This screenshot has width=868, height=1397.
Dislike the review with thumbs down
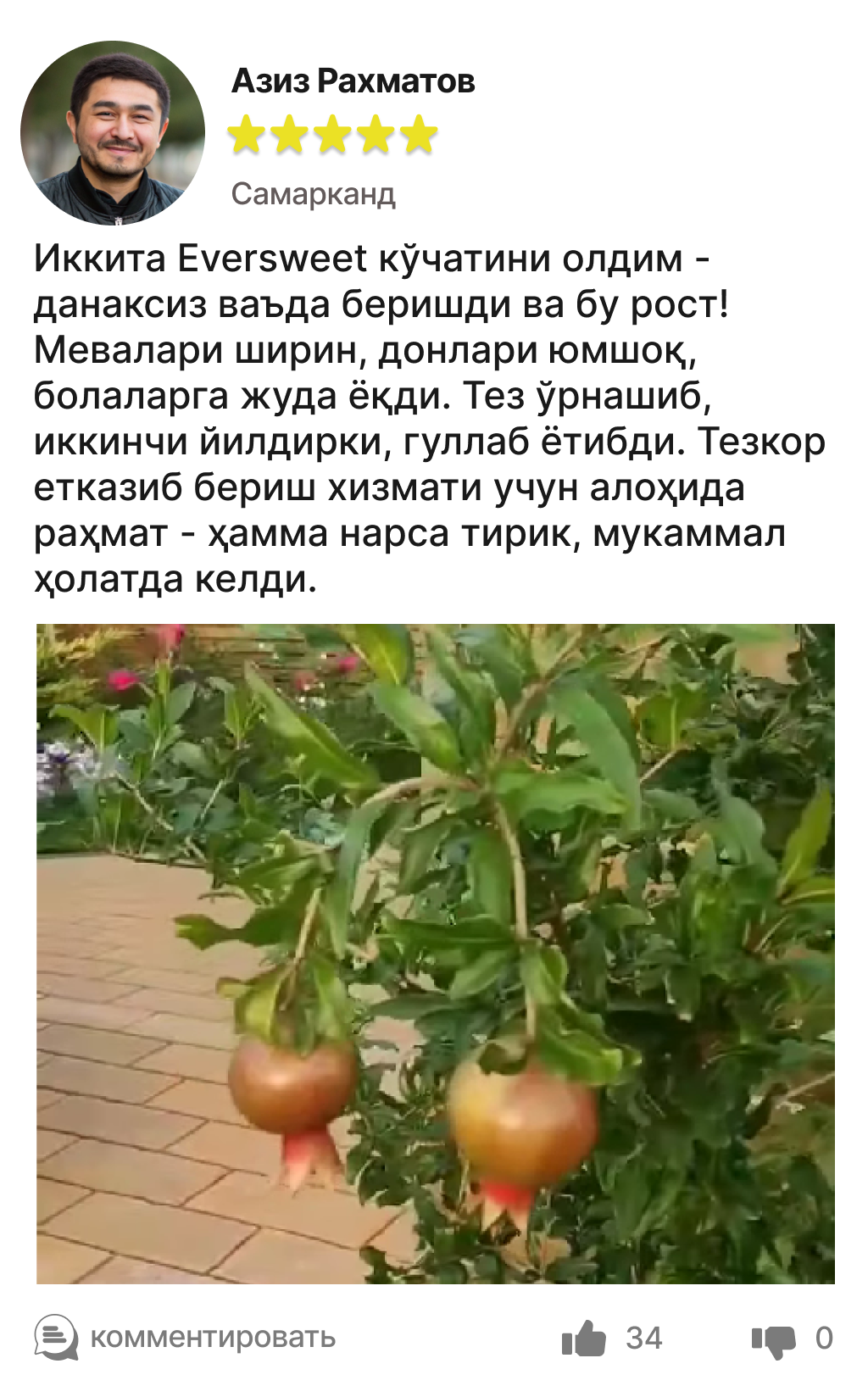coord(773,1339)
